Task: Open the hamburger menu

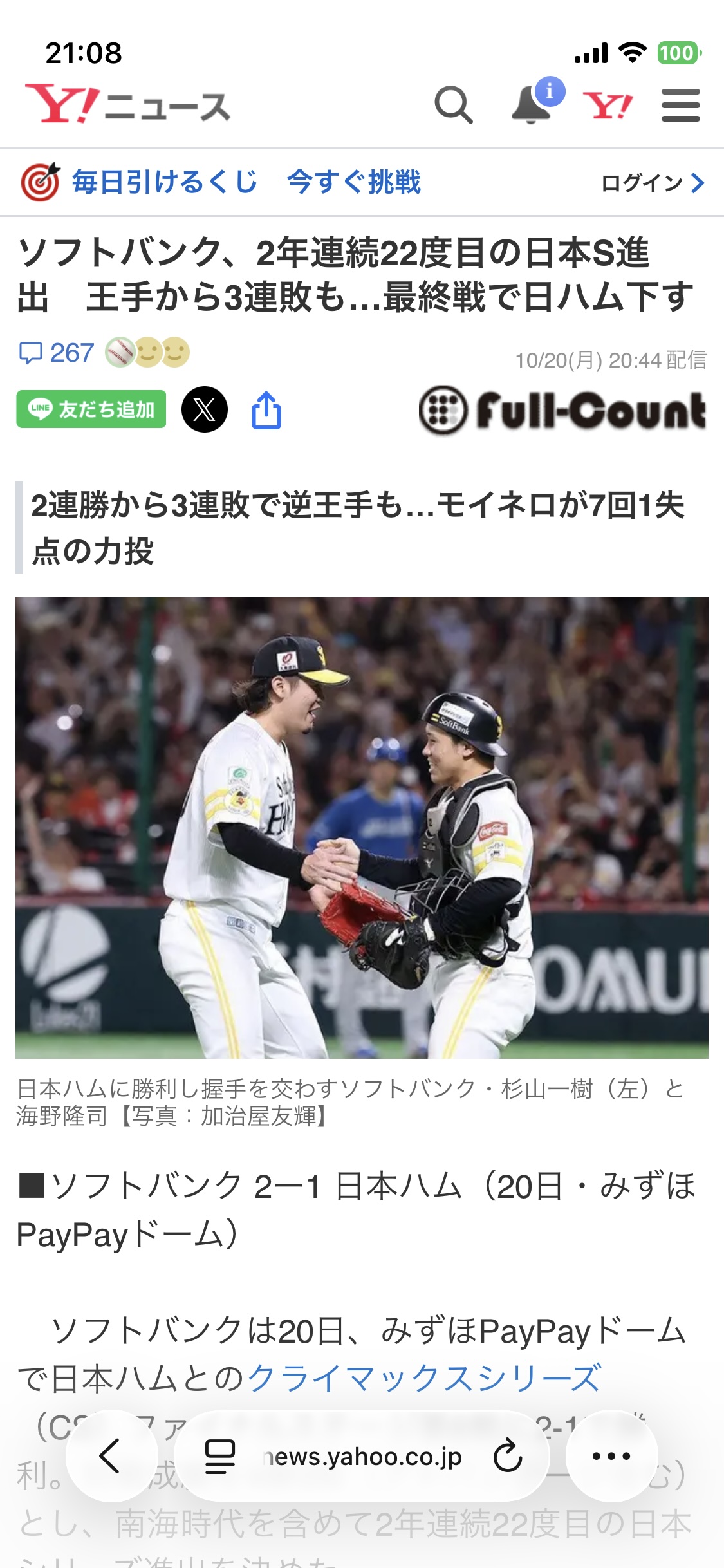Action: 680,105
